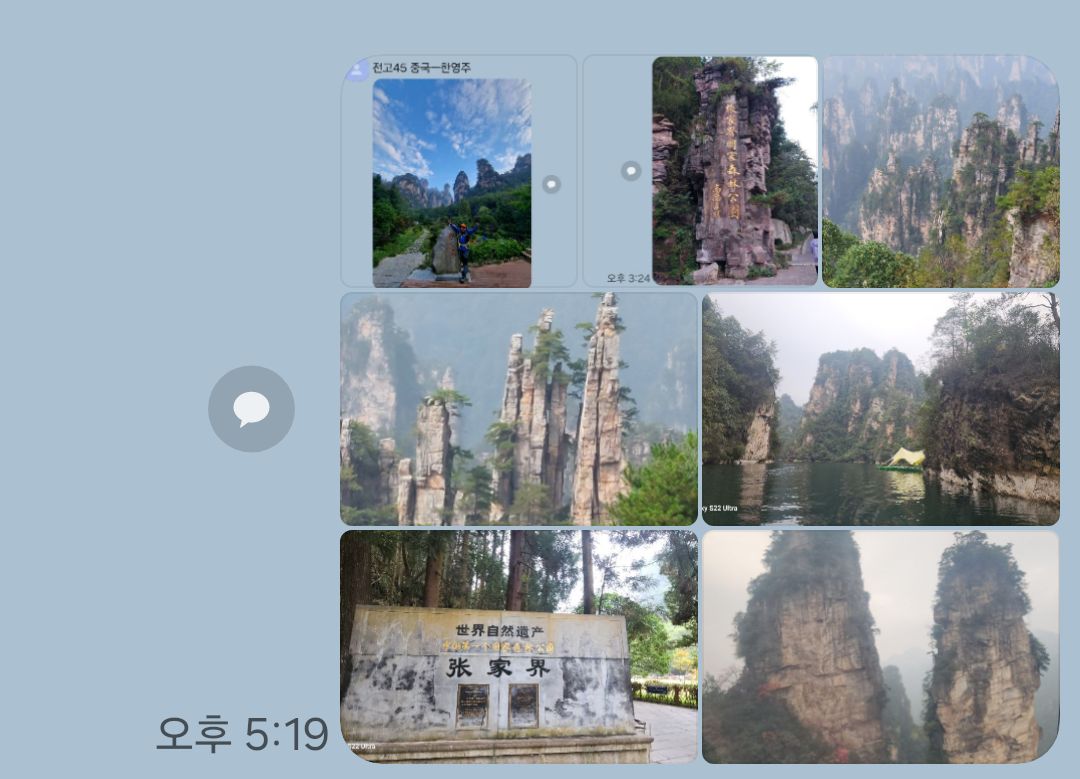1080x779 pixels.
Task: Open the engraved rock pillar photo
Action: point(734,171)
